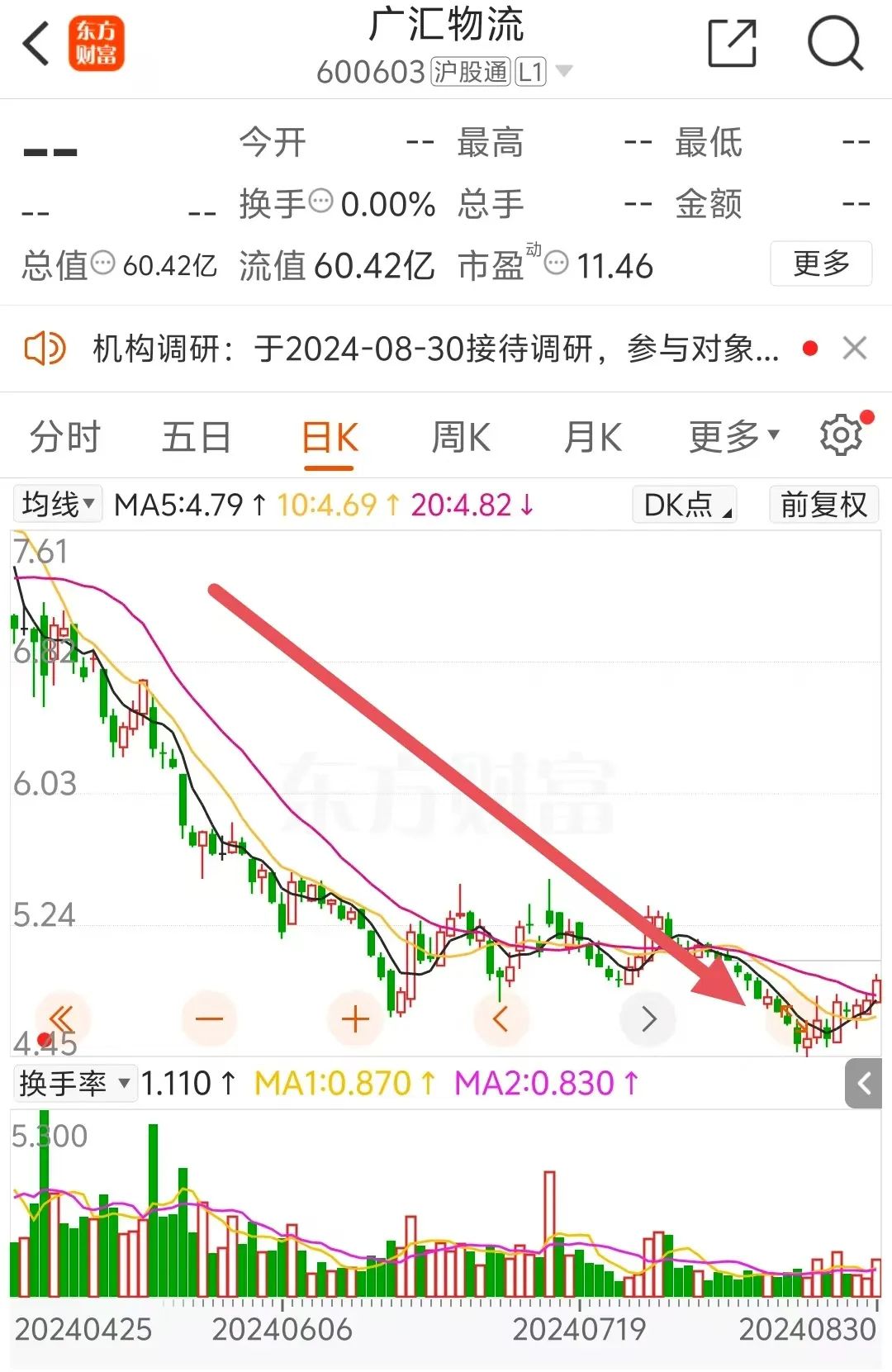Switch to the 周K tab

pyautogui.click(x=460, y=435)
